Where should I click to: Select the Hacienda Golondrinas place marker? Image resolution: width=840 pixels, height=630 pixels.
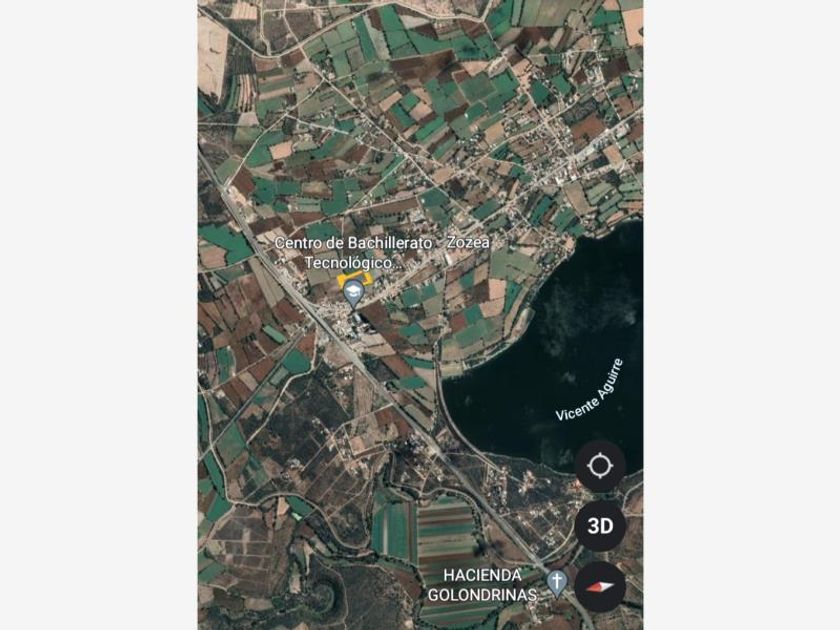click(x=556, y=581)
